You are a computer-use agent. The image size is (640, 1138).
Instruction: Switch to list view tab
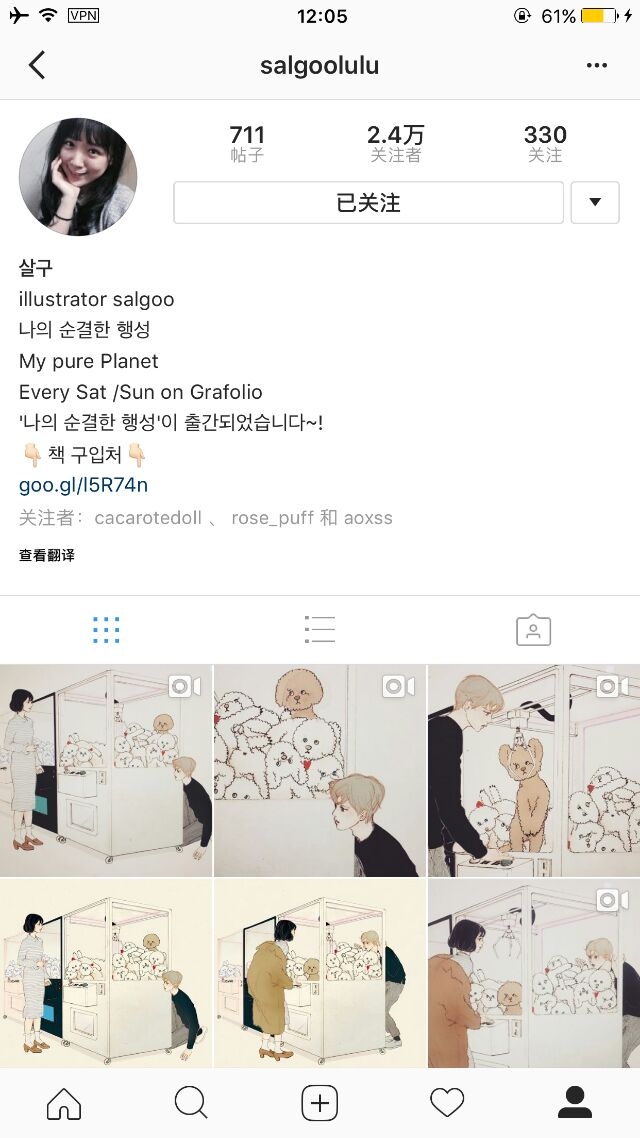[x=320, y=630]
